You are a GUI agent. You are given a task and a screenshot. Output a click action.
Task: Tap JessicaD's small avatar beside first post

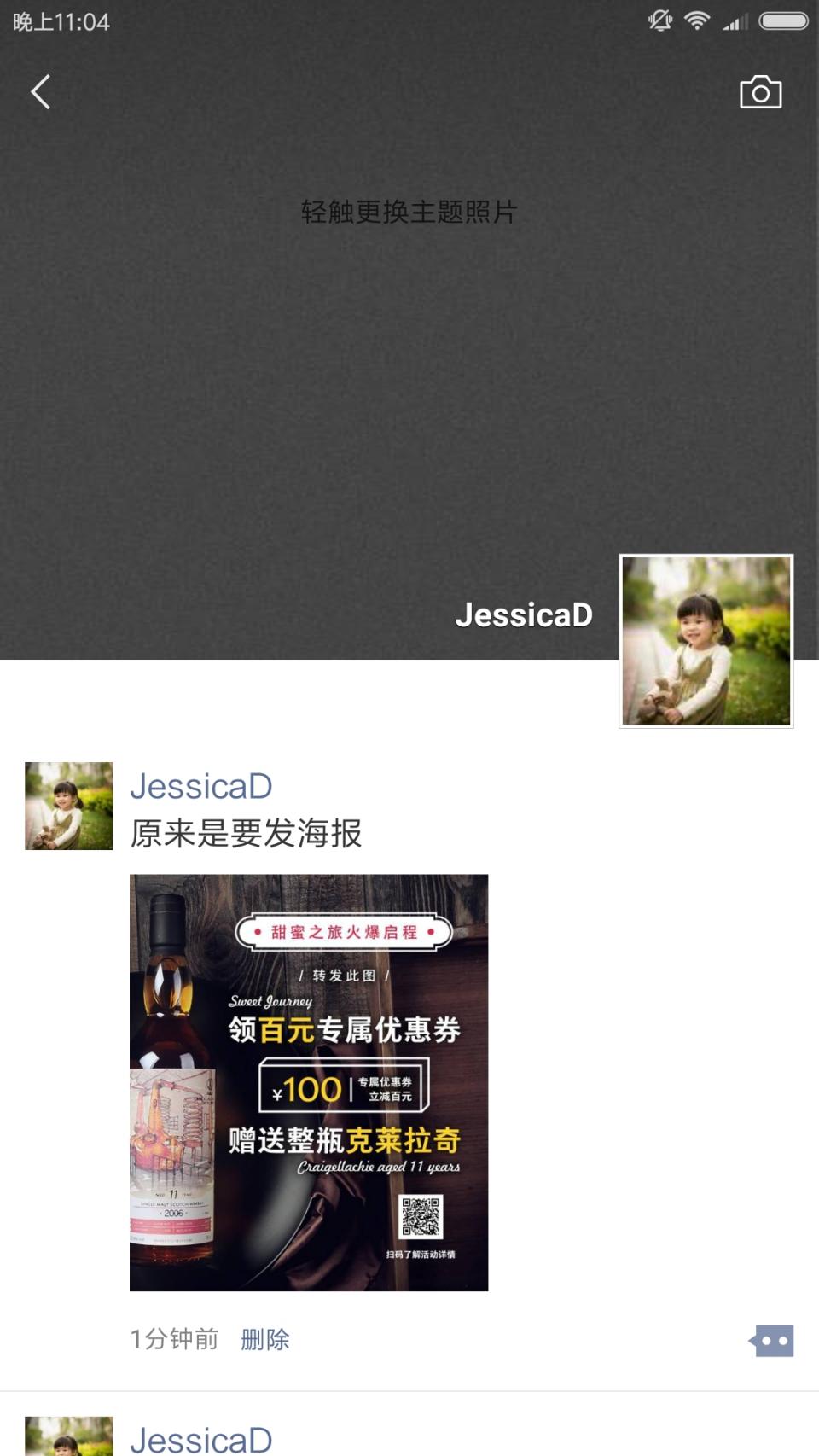coord(68,806)
